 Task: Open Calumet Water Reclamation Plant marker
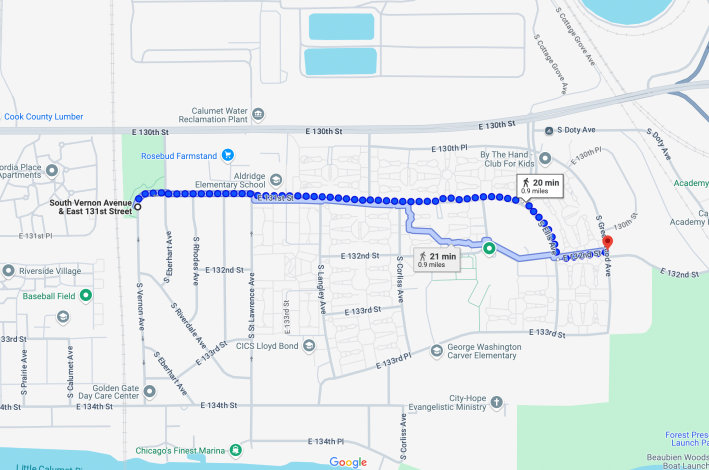pos(258,114)
